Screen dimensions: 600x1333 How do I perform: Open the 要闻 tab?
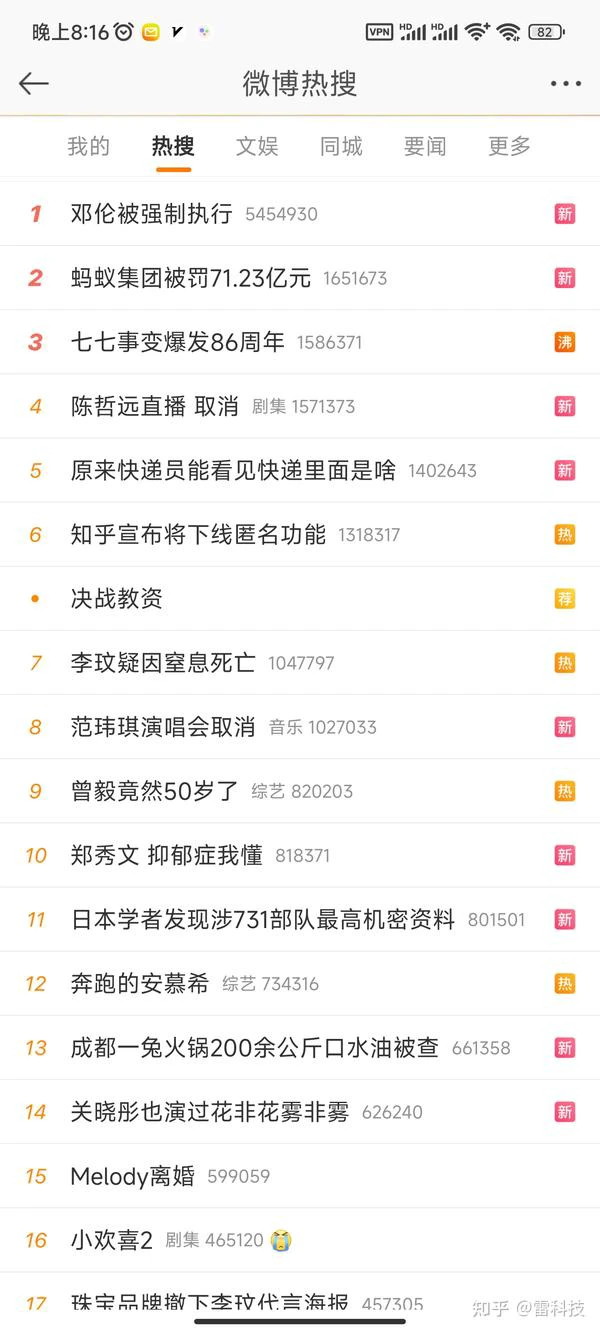point(425,146)
